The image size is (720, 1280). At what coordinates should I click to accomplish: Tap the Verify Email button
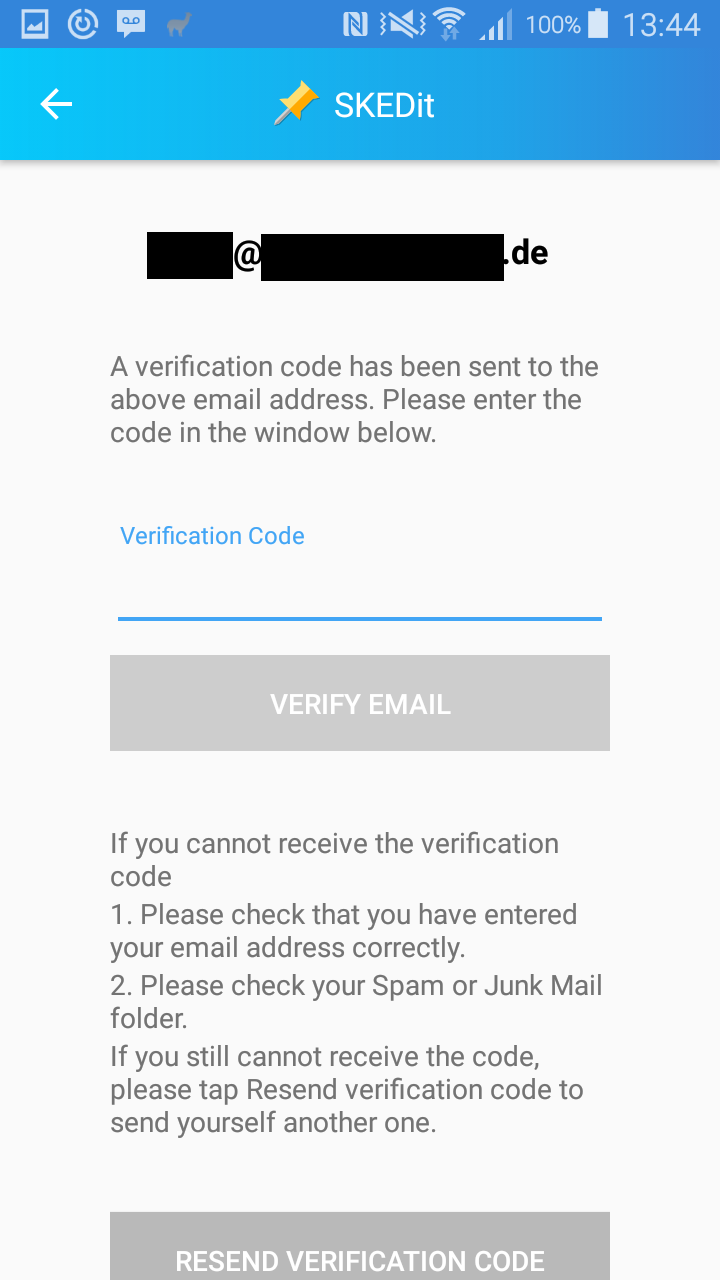[x=360, y=703]
